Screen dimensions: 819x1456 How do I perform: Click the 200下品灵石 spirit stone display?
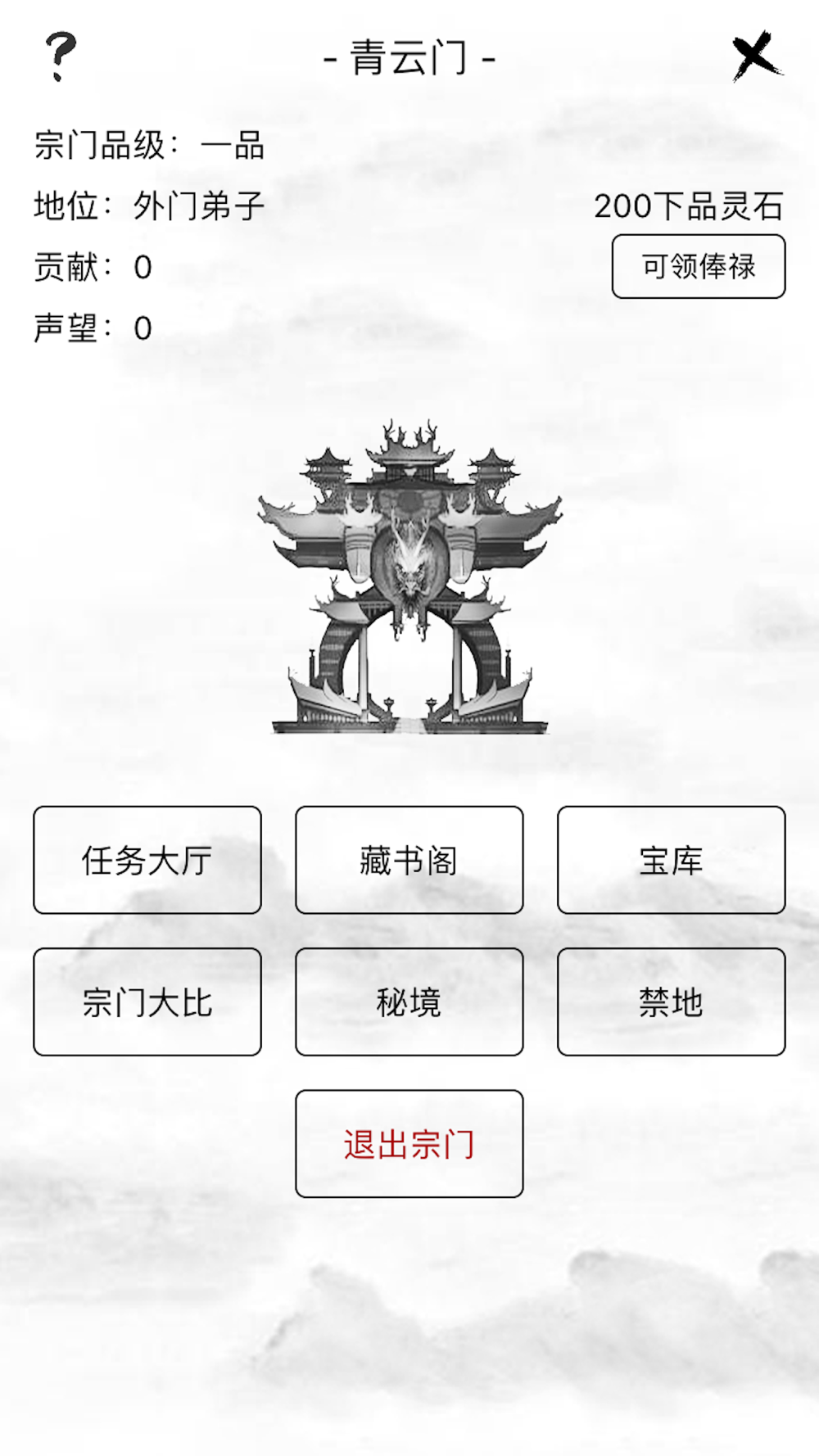coord(692,207)
